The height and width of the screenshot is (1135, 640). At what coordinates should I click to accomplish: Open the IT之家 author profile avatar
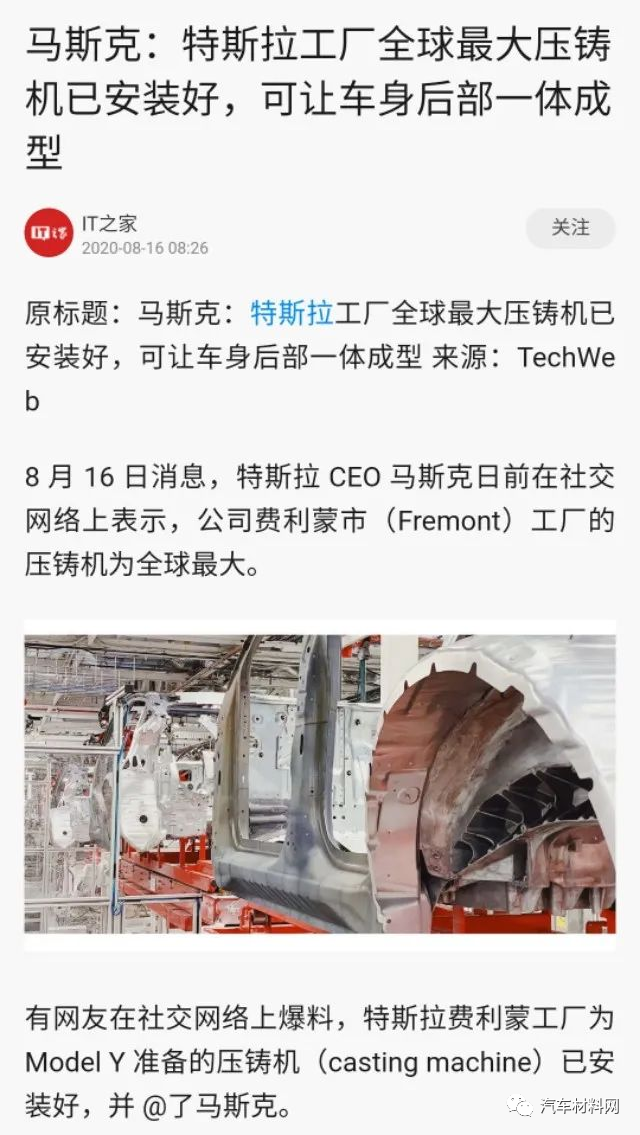coord(49,232)
